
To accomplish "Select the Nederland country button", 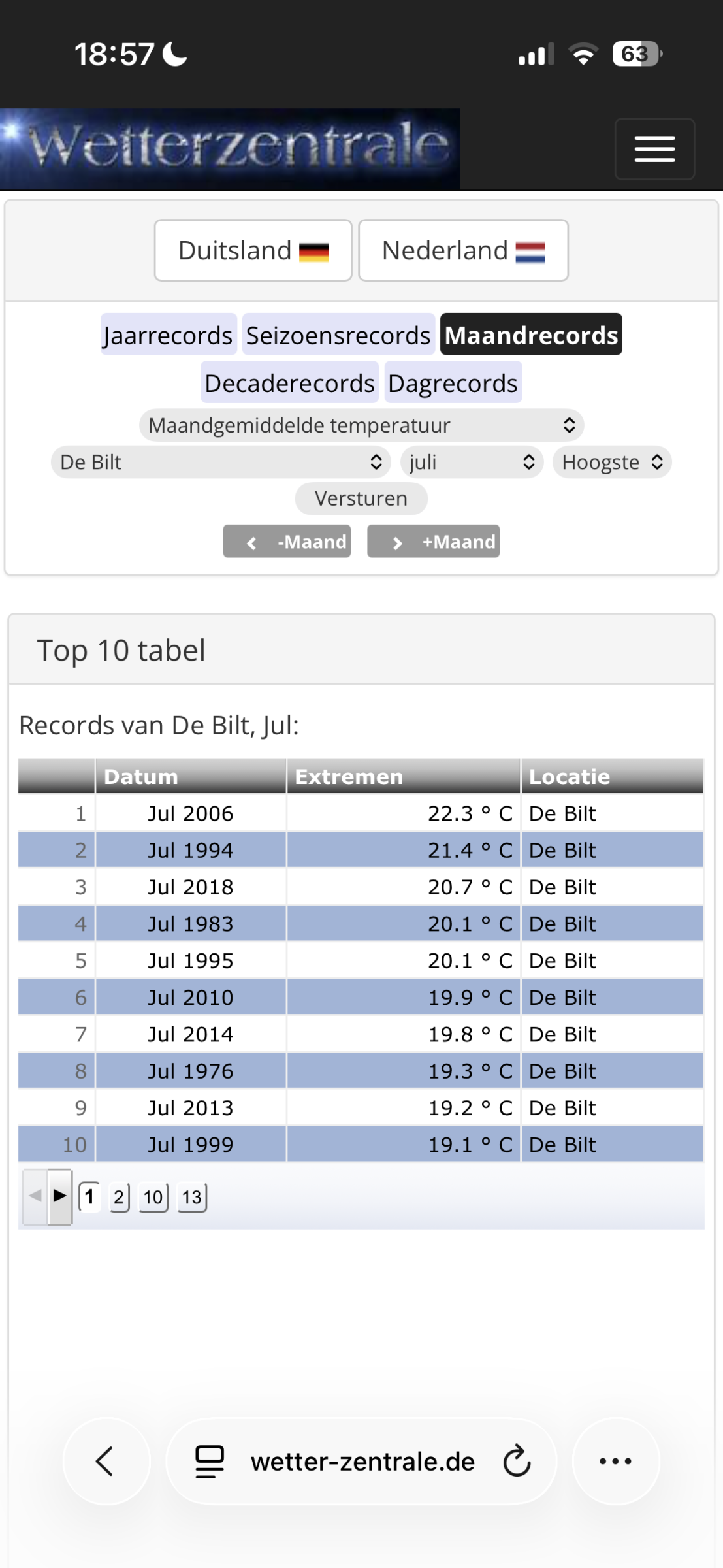I will pos(463,251).
